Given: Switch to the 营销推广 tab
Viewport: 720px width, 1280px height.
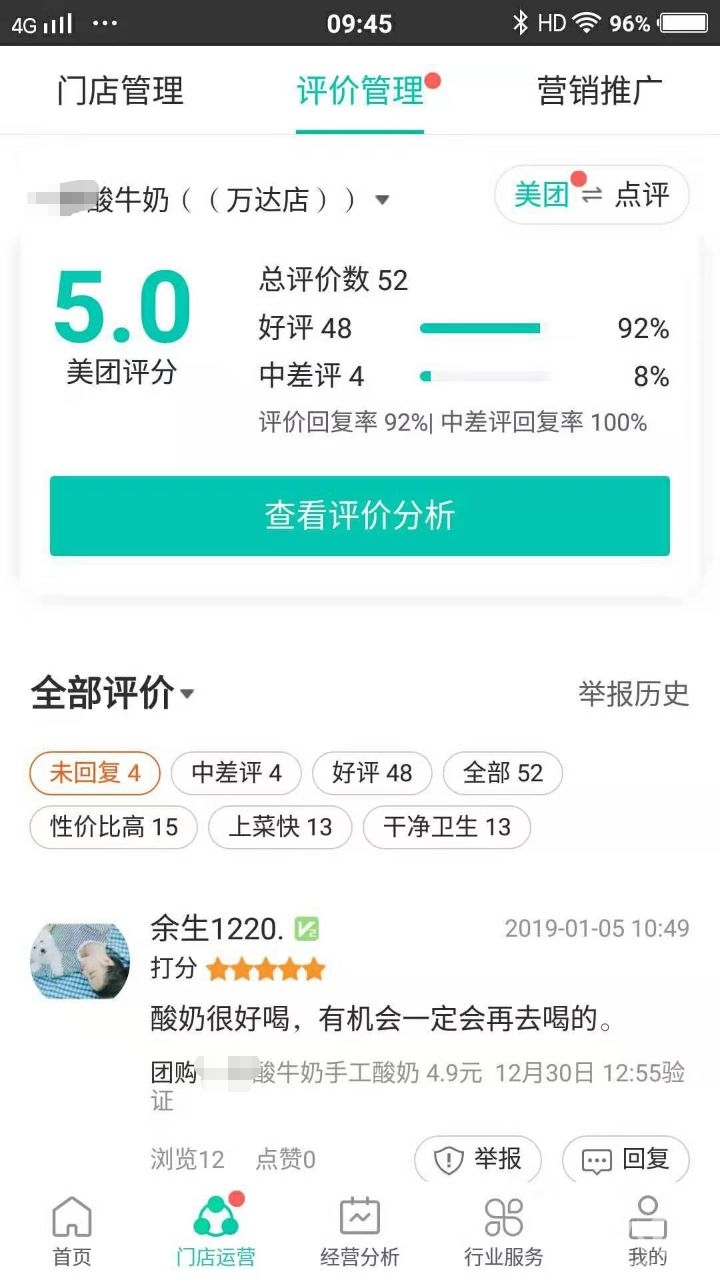Looking at the screenshot, I should point(599,92).
